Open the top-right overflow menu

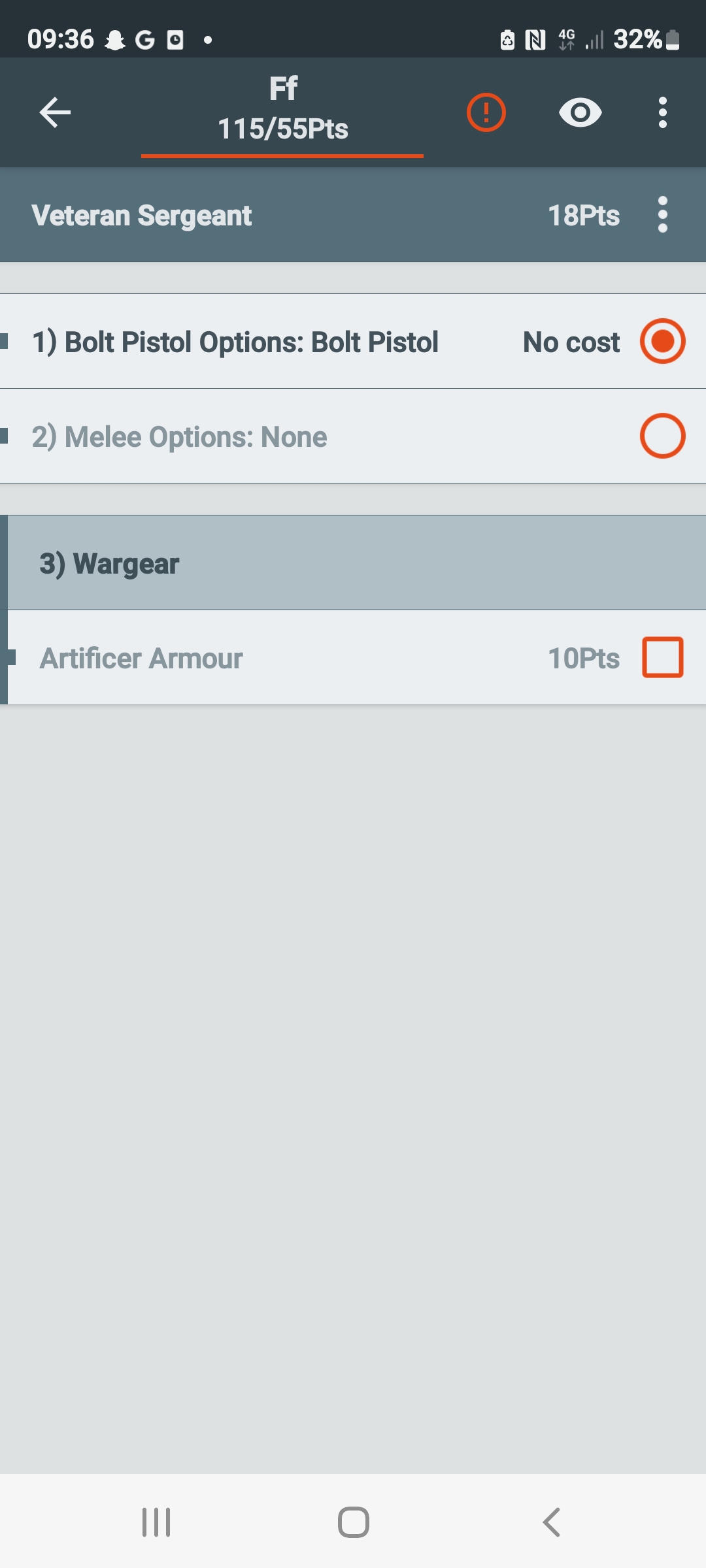pyautogui.click(x=662, y=112)
